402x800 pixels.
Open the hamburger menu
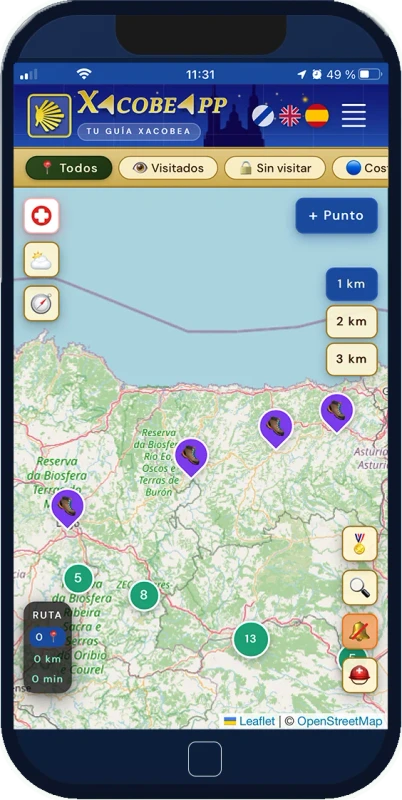[354, 115]
